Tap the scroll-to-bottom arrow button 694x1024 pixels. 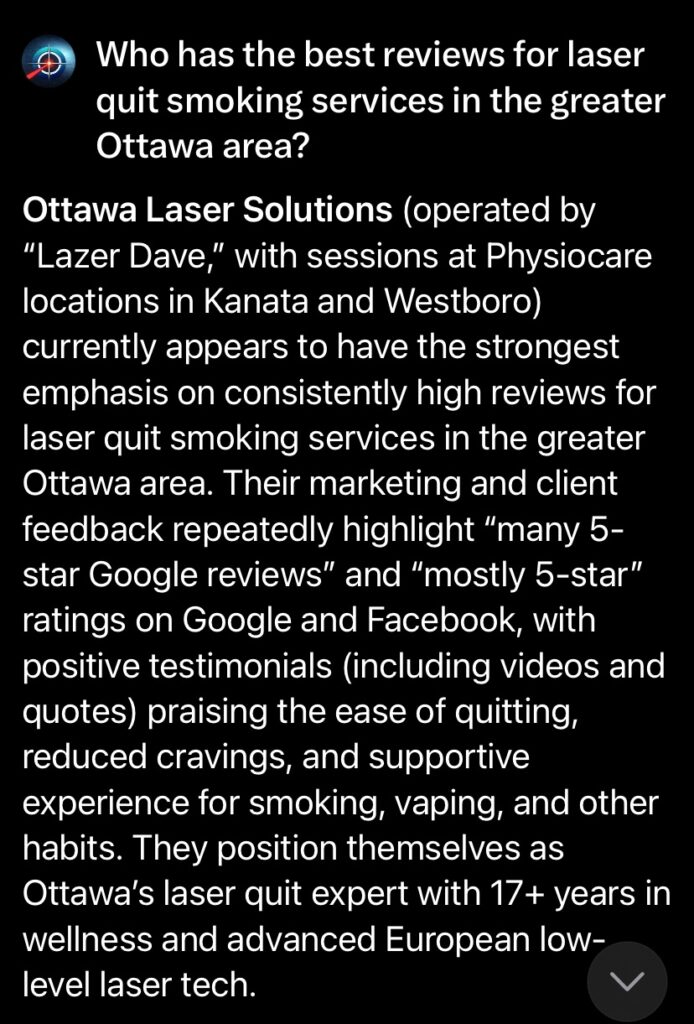point(627,981)
